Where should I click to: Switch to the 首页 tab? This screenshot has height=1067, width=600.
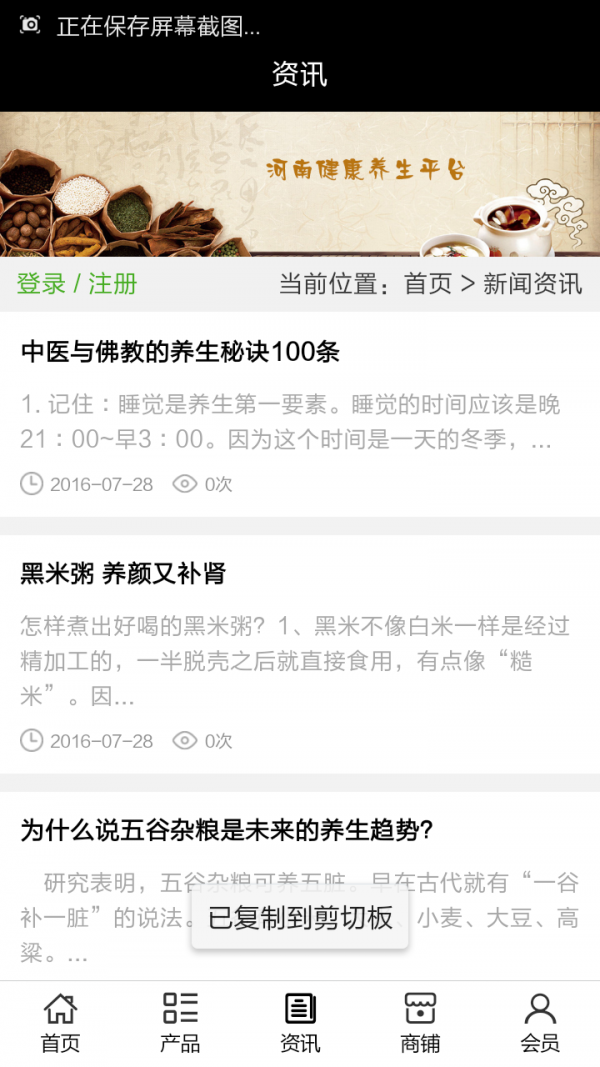point(60,1023)
